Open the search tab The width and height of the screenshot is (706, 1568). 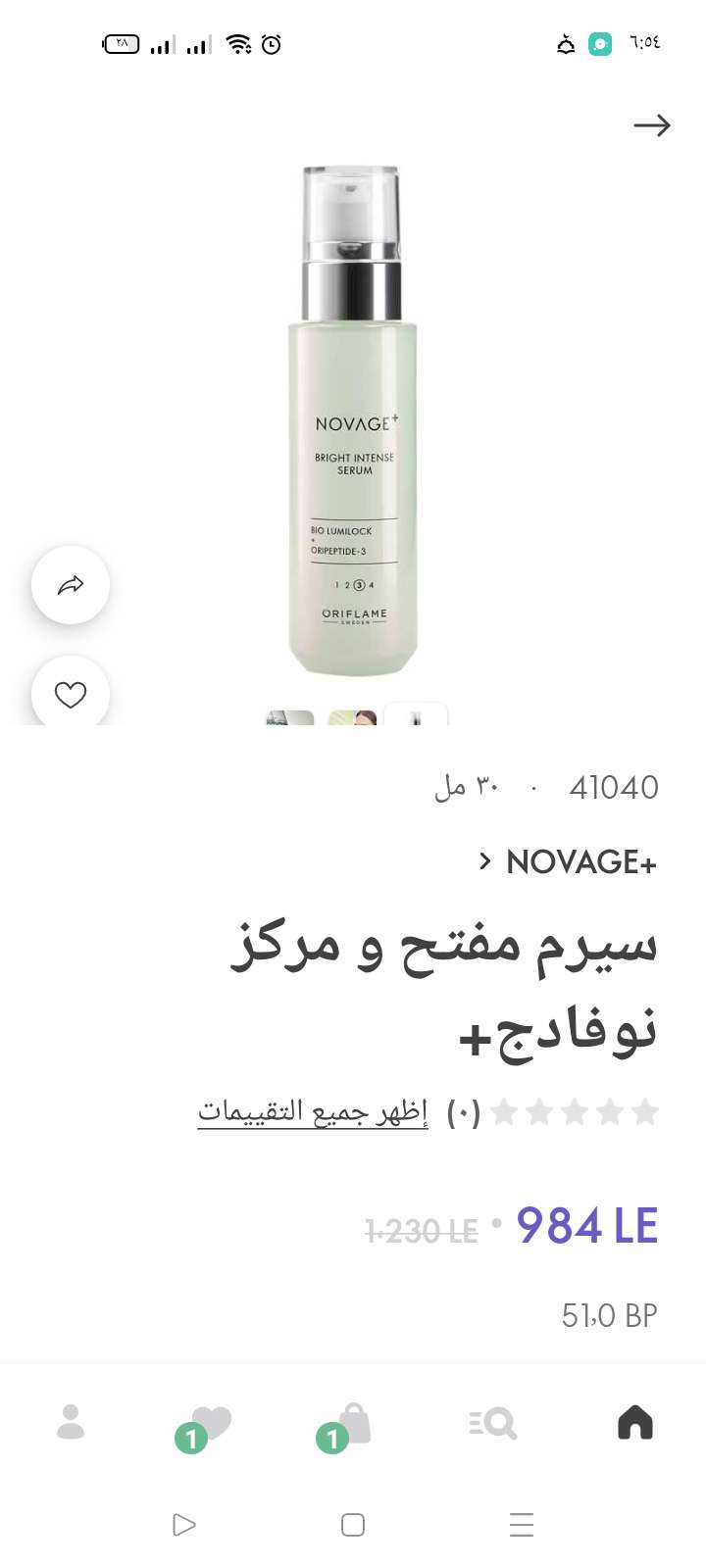tap(493, 1422)
